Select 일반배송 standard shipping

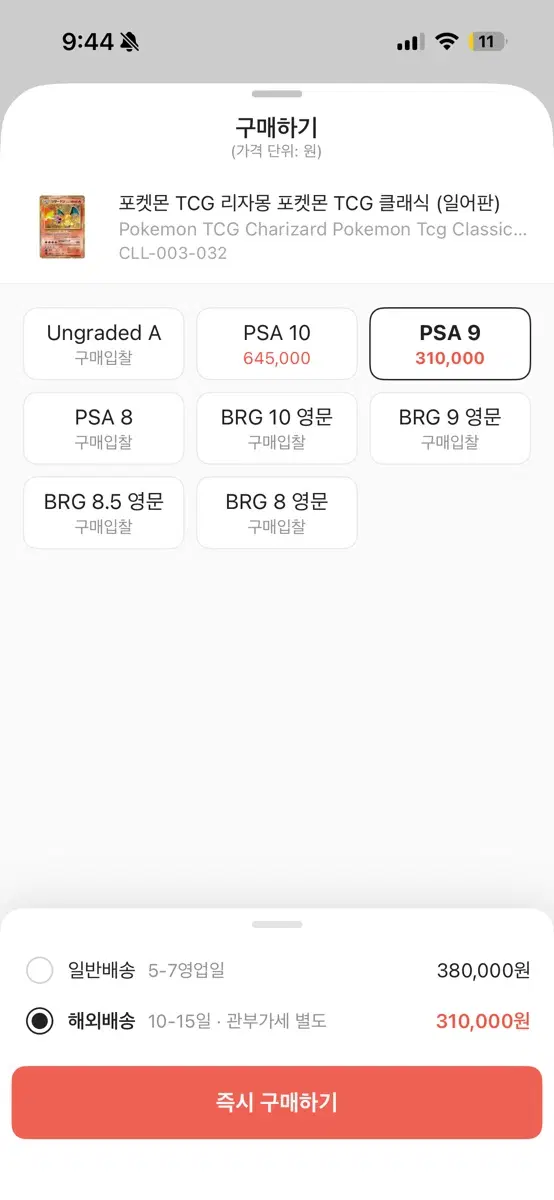[277, 970]
